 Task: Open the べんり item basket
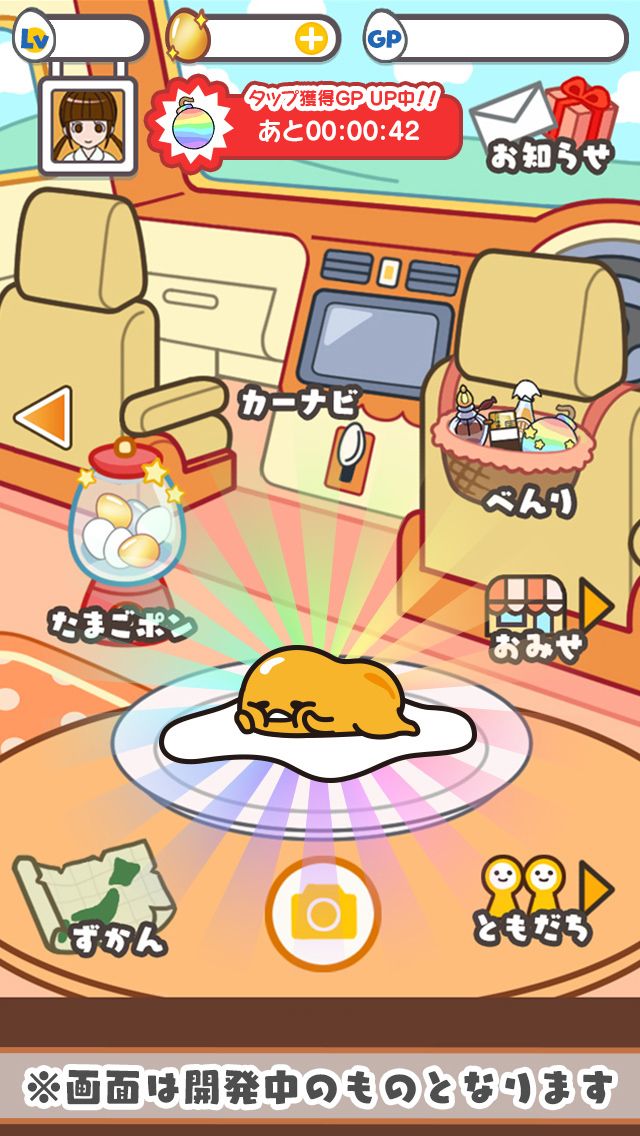(x=508, y=450)
